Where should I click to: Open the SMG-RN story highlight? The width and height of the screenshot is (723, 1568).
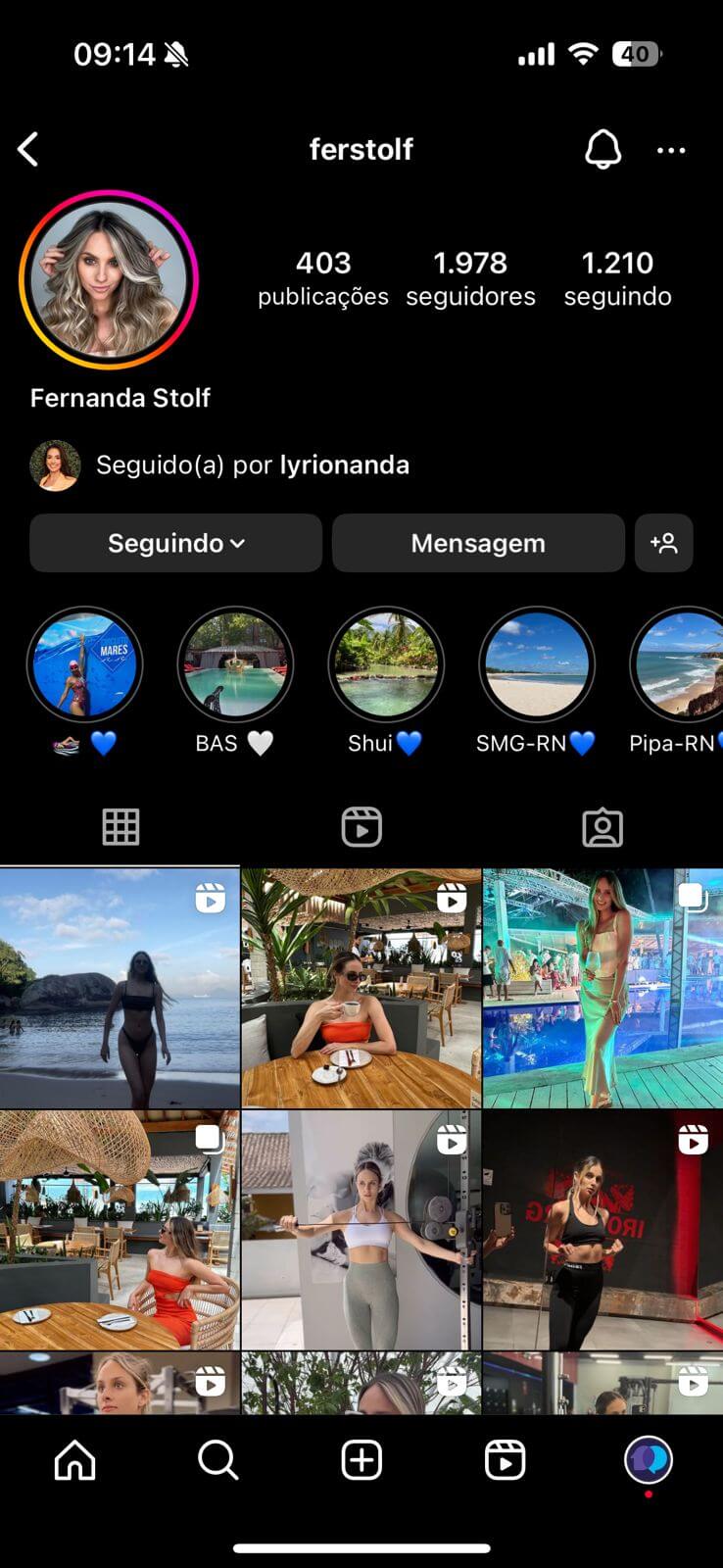pyautogui.click(x=537, y=665)
